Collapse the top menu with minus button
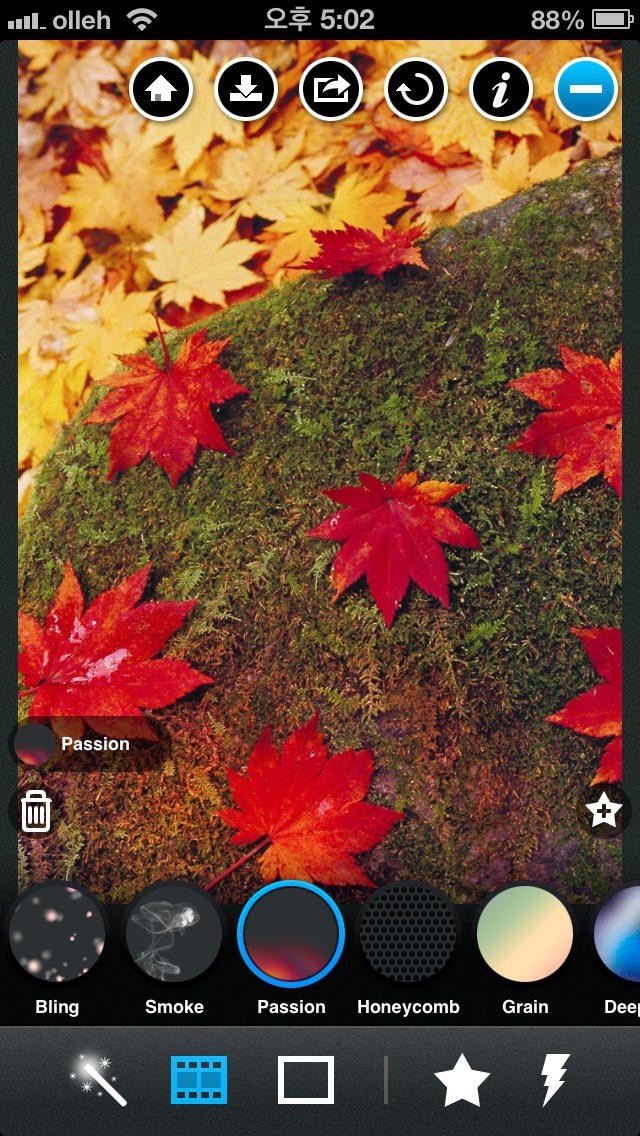This screenshot has width=640, height=1136. 586,89
